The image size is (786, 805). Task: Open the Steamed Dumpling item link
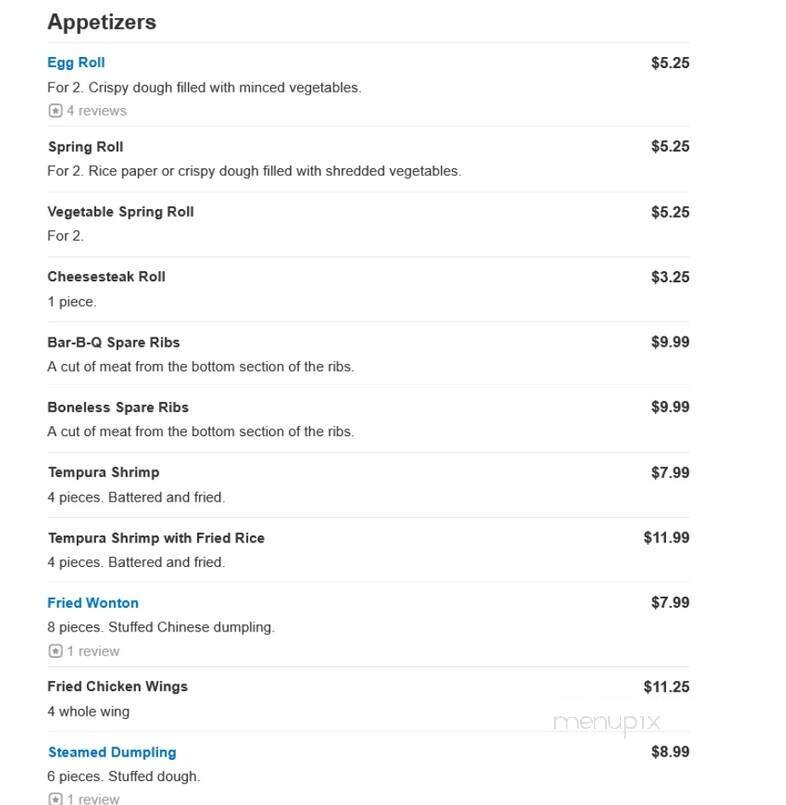[112, 752]
